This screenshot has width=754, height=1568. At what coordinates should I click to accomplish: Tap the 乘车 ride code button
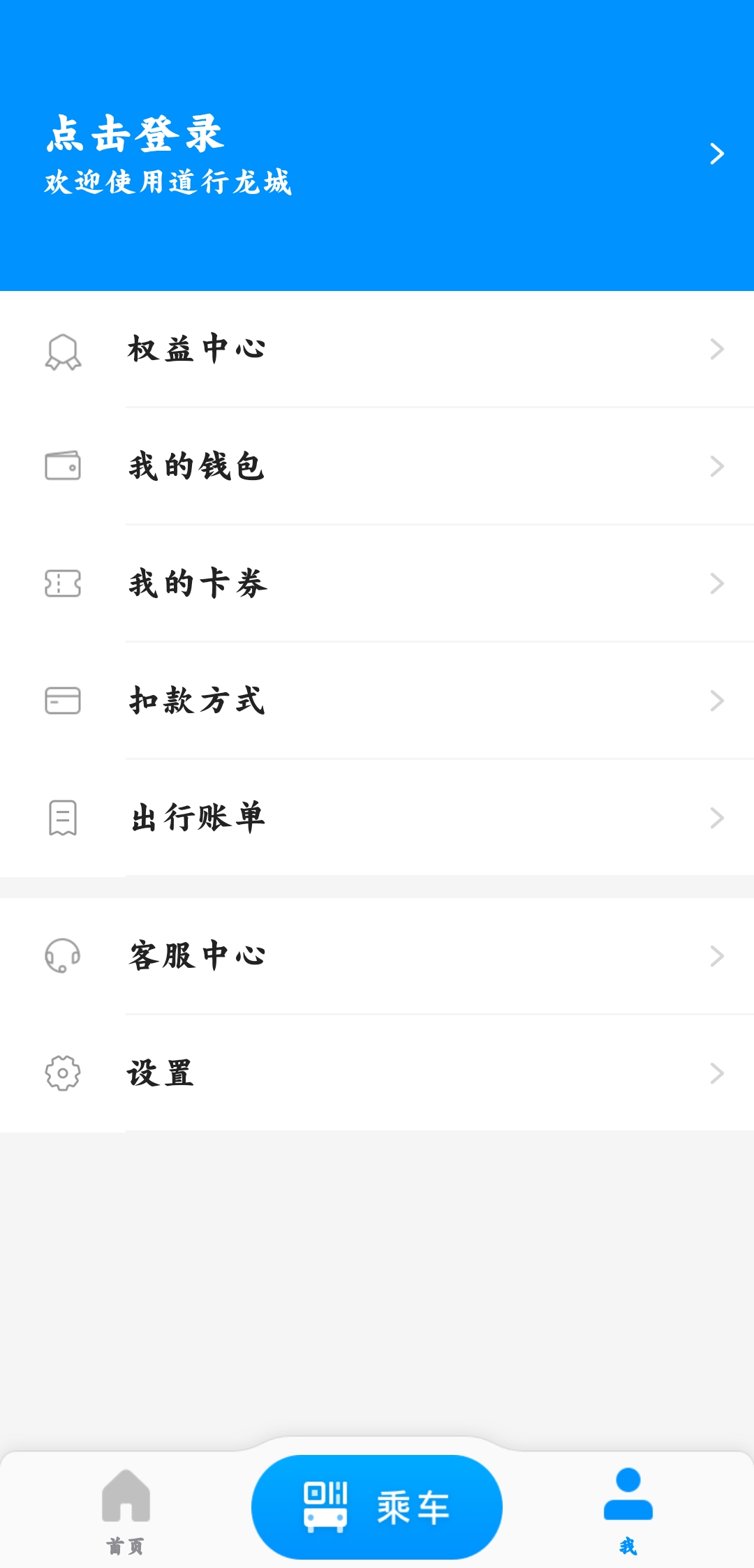377,1507
